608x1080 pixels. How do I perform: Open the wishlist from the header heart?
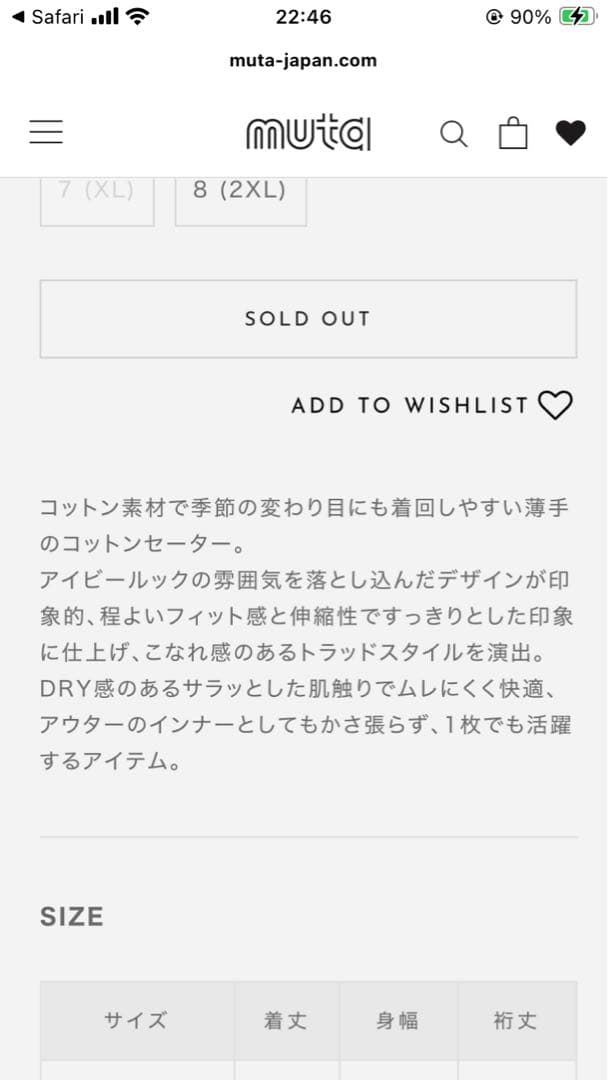pyautogui.click(x=571, y=133)
